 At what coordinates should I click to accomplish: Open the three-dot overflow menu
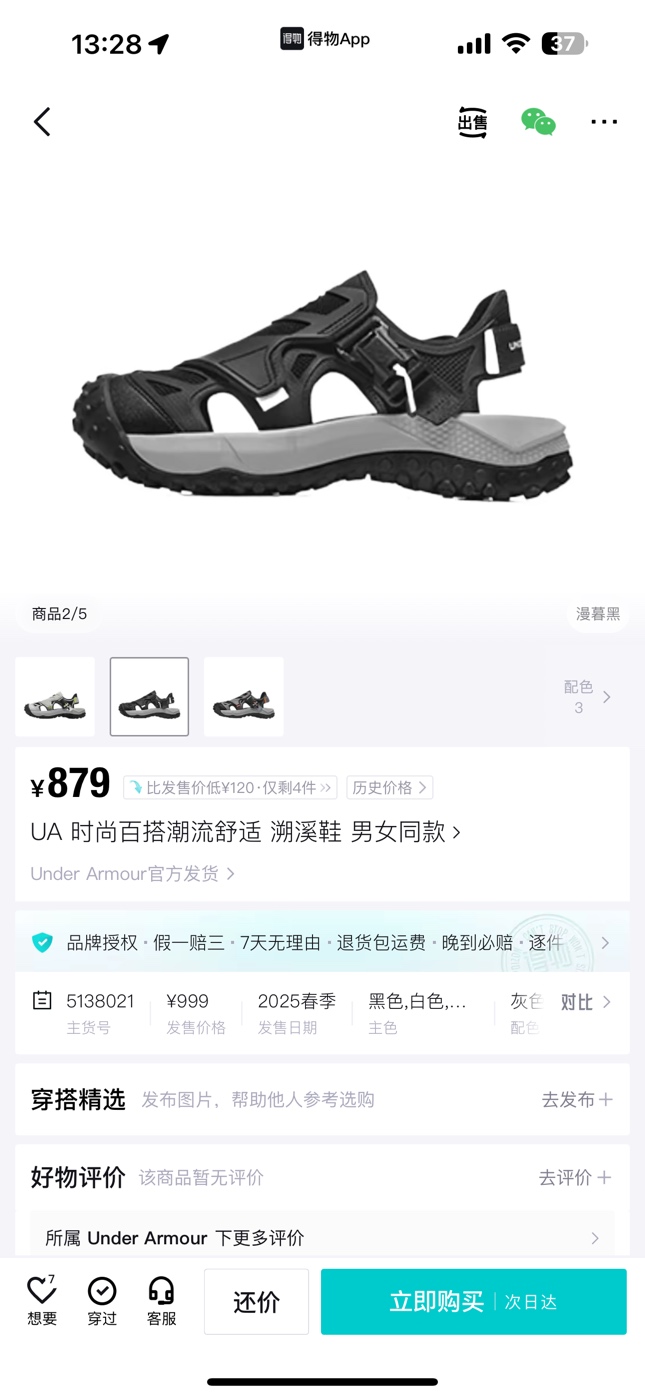[604, 122]
